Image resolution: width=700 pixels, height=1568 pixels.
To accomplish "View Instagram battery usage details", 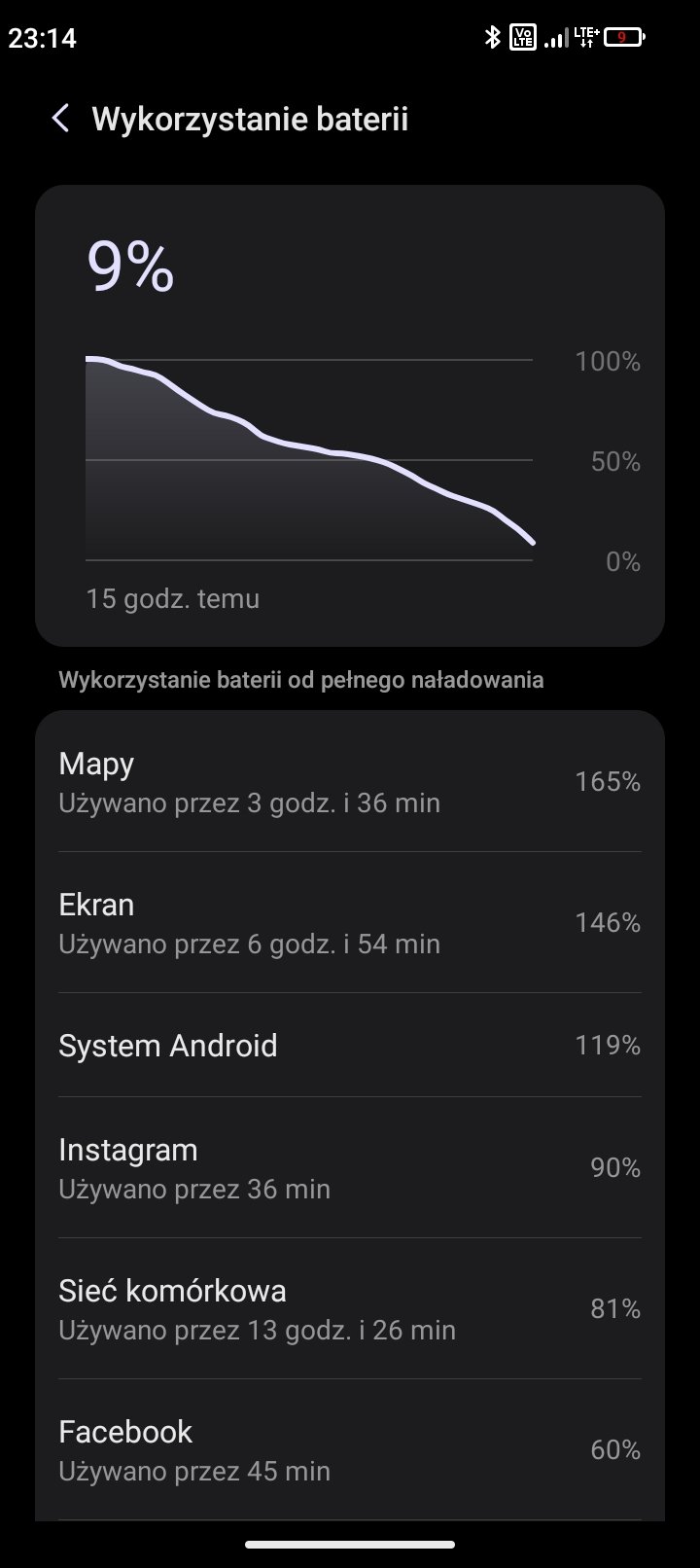I will (x=350, y=1167).
